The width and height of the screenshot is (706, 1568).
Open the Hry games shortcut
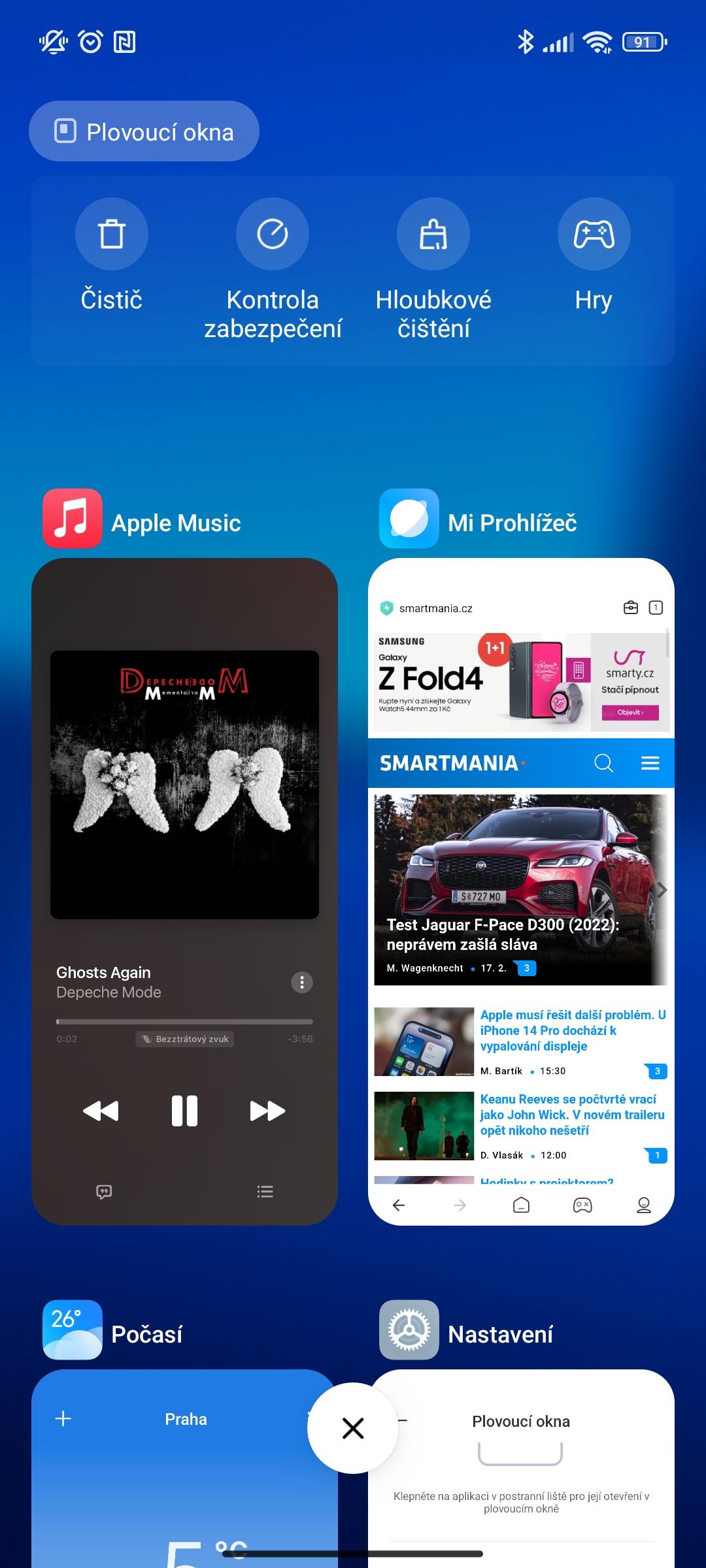tap(594, 255)
